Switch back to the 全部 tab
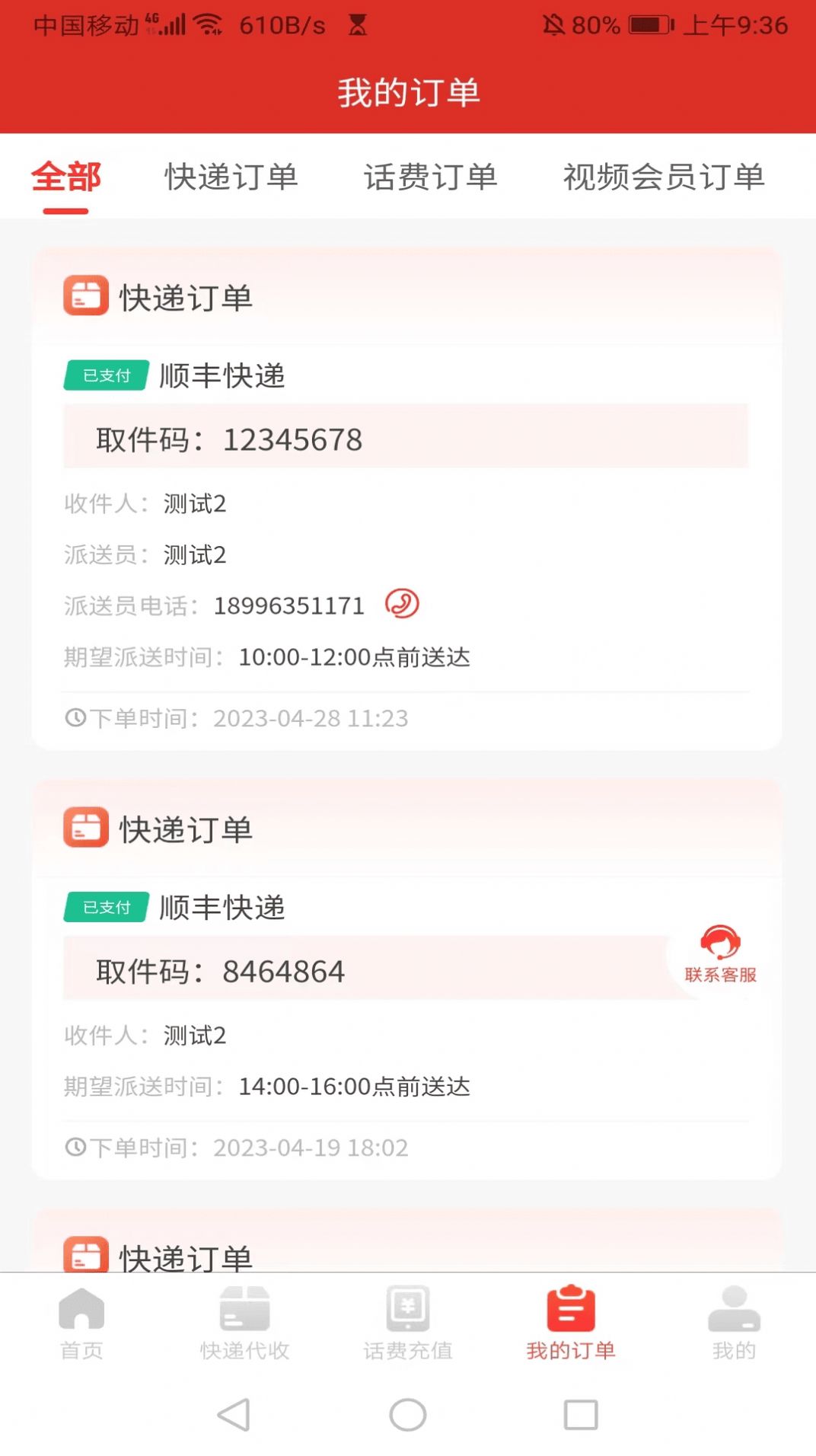Viewport: 816px width, 1456px height. point(65,177)
